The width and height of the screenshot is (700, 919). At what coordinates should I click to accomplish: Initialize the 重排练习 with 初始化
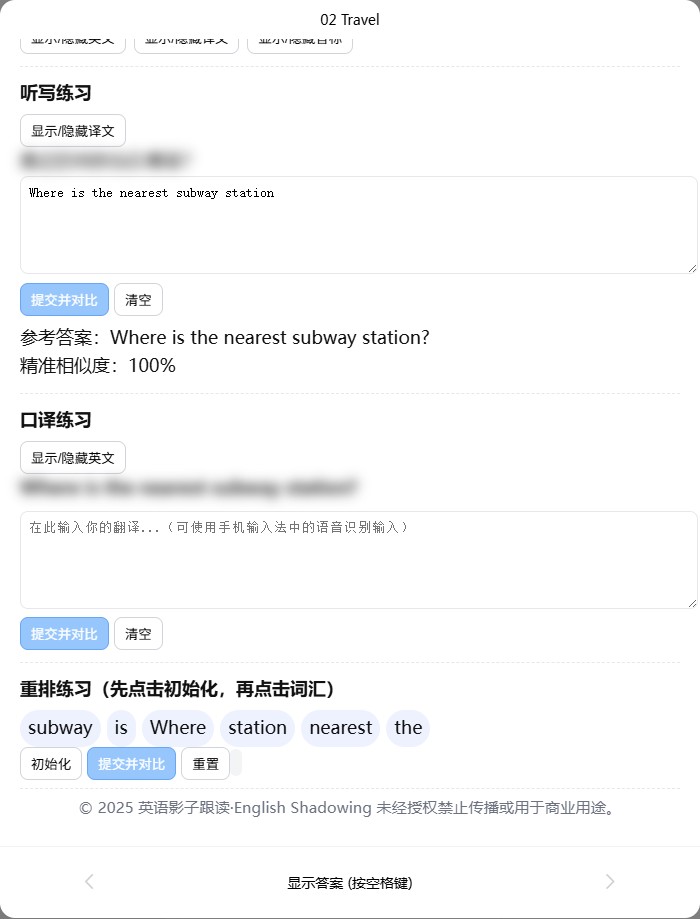[x=51, y=764]
